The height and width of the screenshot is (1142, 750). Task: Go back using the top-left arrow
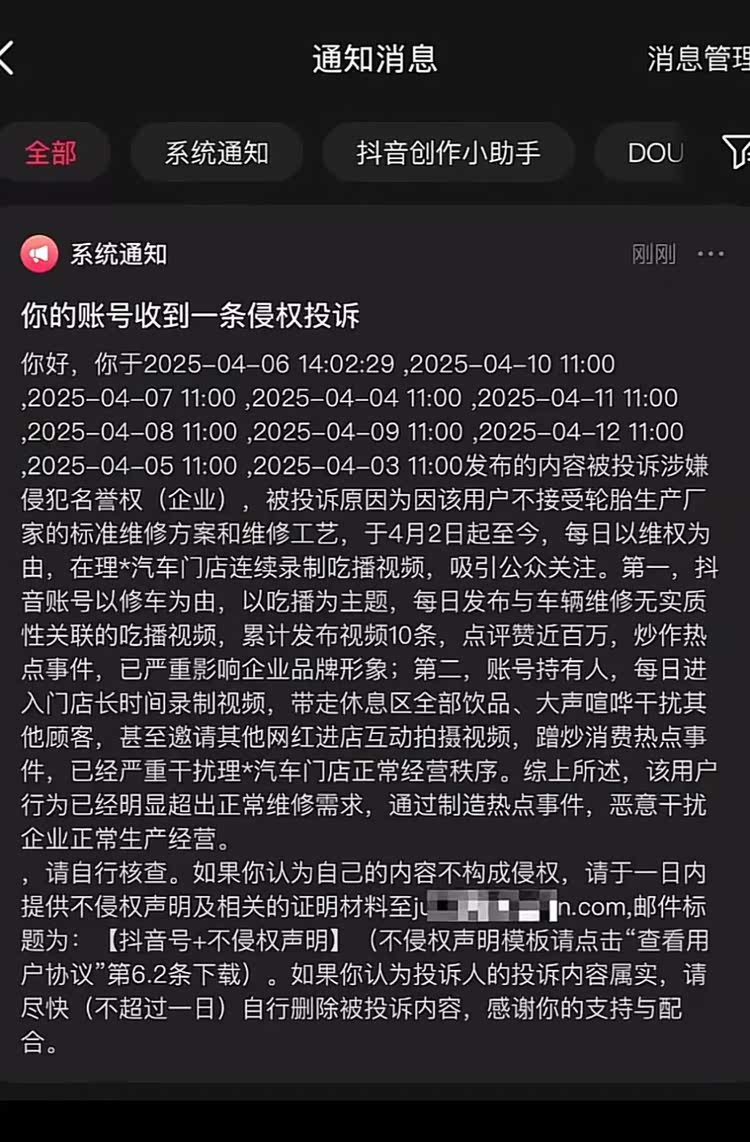(x=8, y=58)
